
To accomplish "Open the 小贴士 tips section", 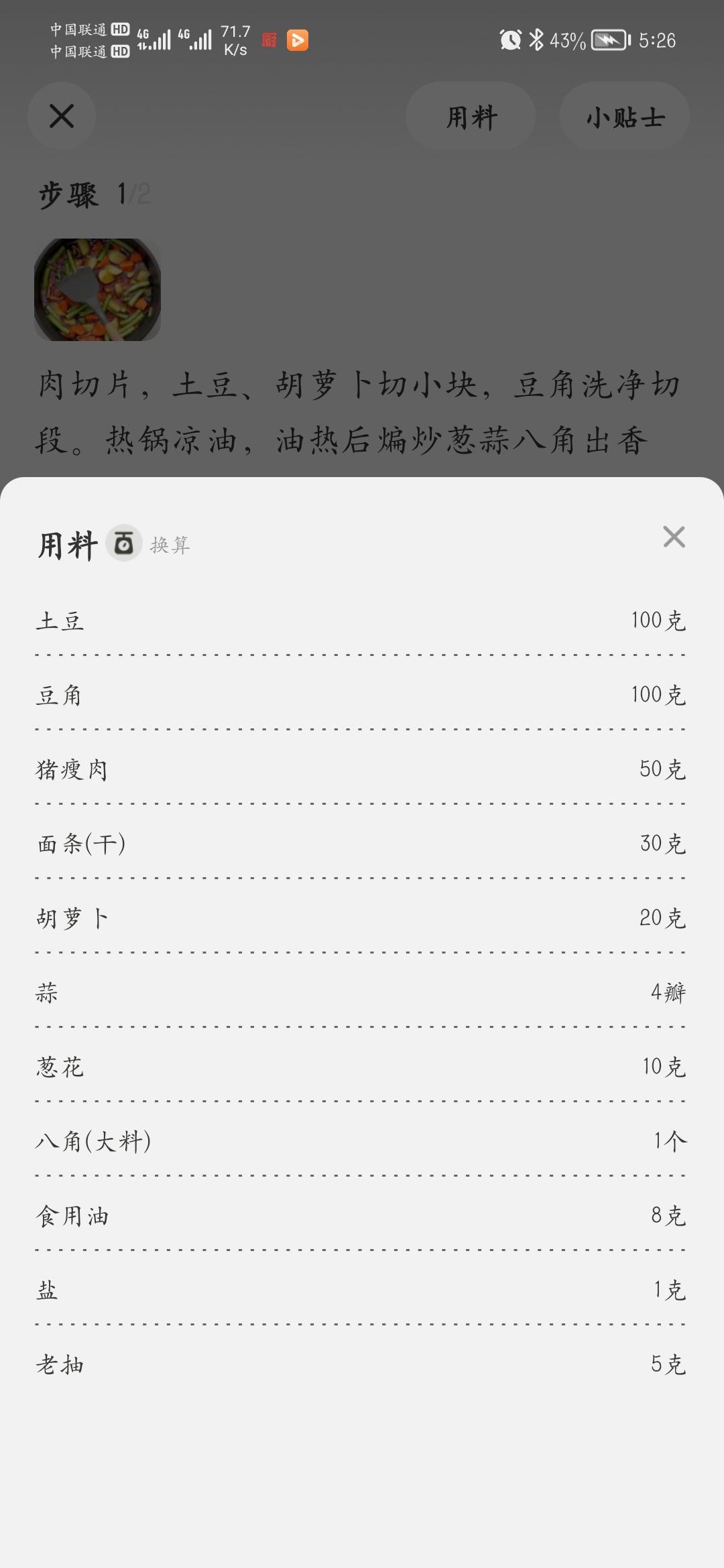I will pyautogui.click(x=623, y=116).
